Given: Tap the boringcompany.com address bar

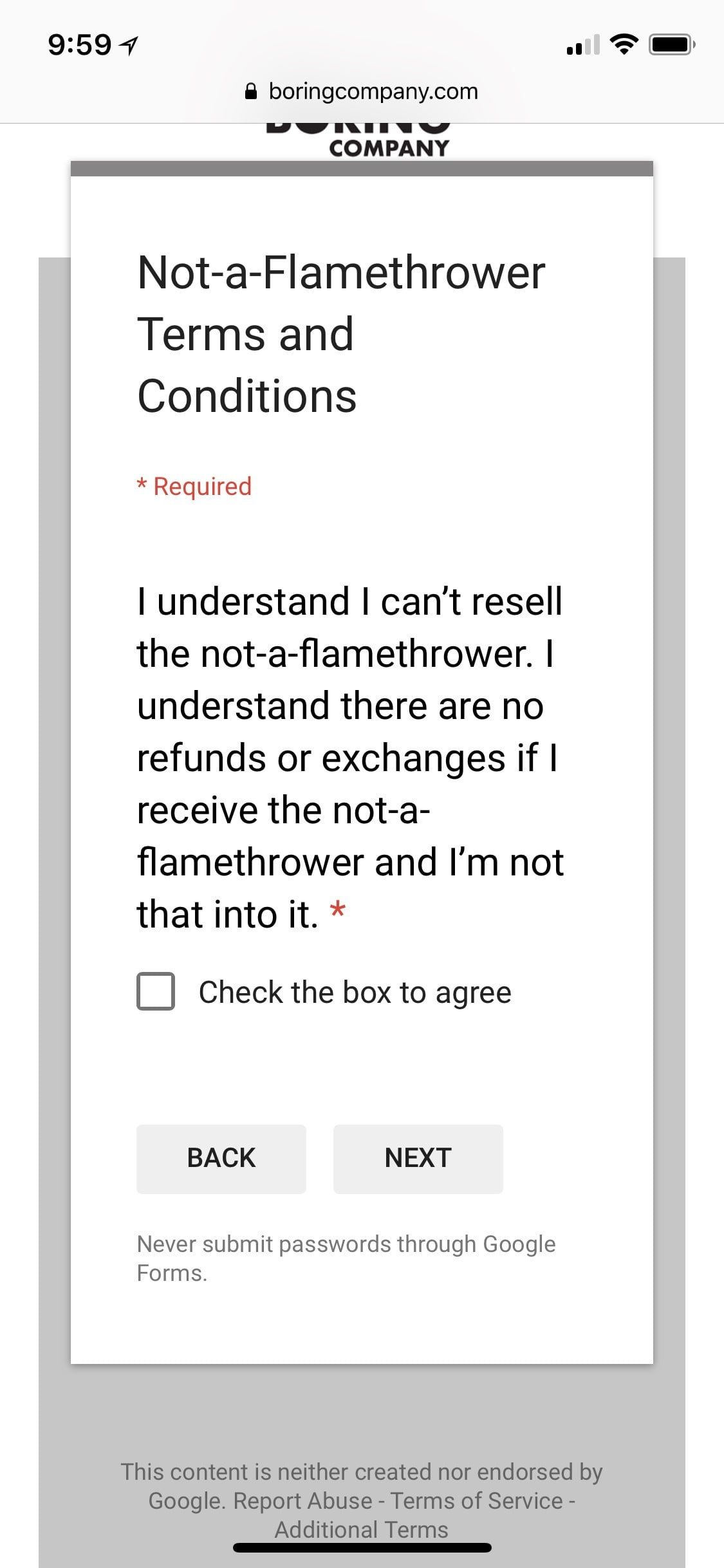Looking at the screenshot, I should (362, 91).
